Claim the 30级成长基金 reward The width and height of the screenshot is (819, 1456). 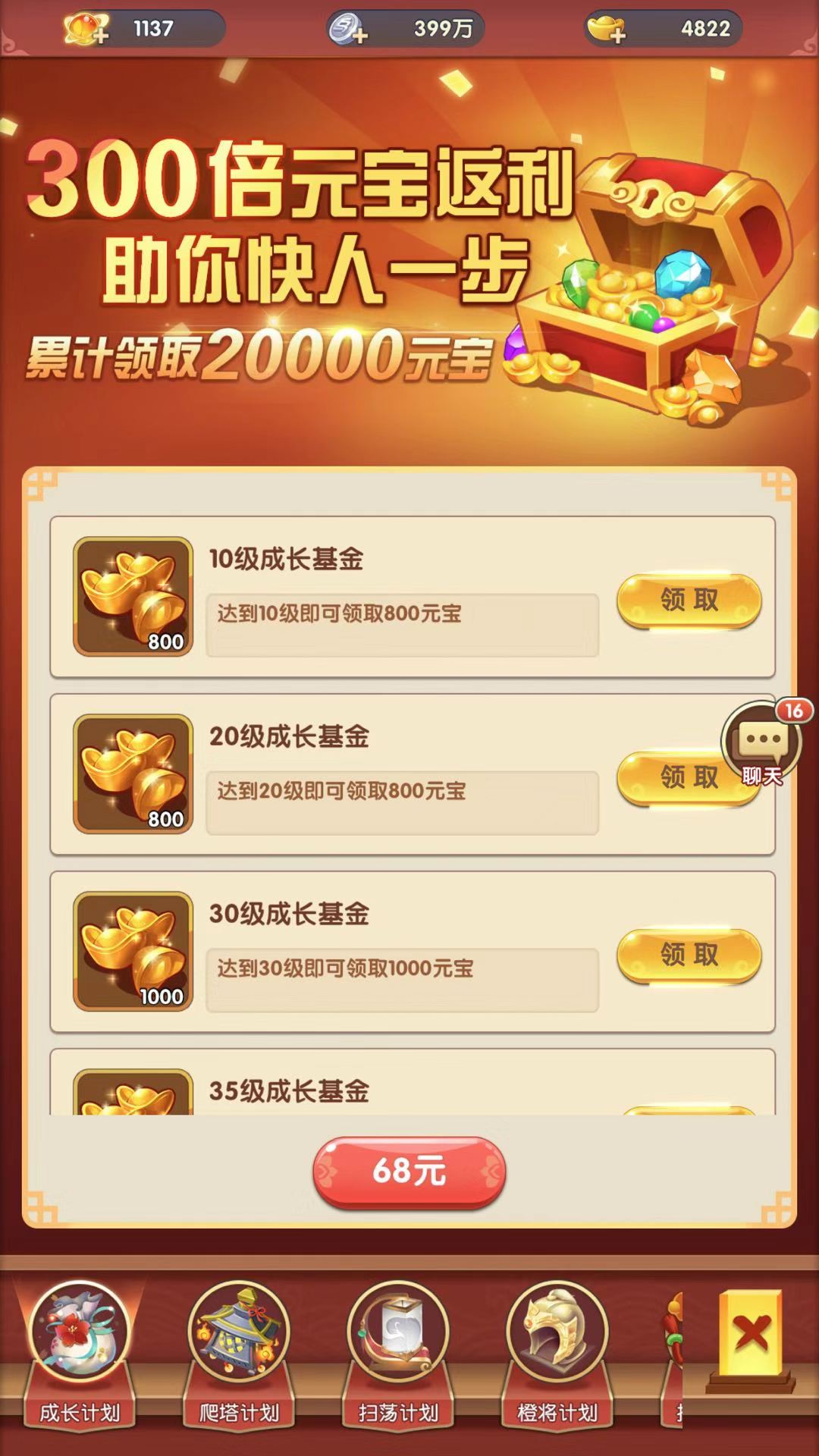688,955
